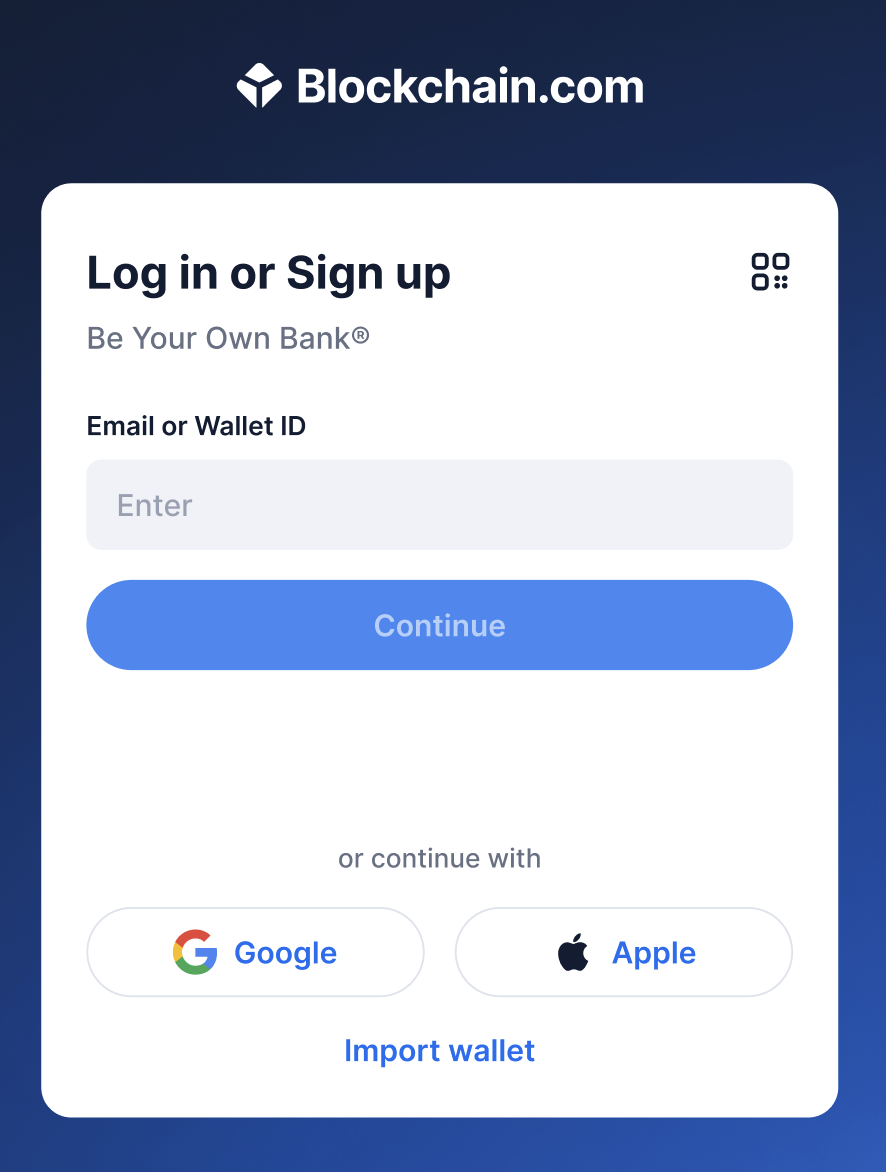Continue with Apple sign-in
This screenshot has height=1172, width=886.
pyautogui.click(x=624, y=953)
